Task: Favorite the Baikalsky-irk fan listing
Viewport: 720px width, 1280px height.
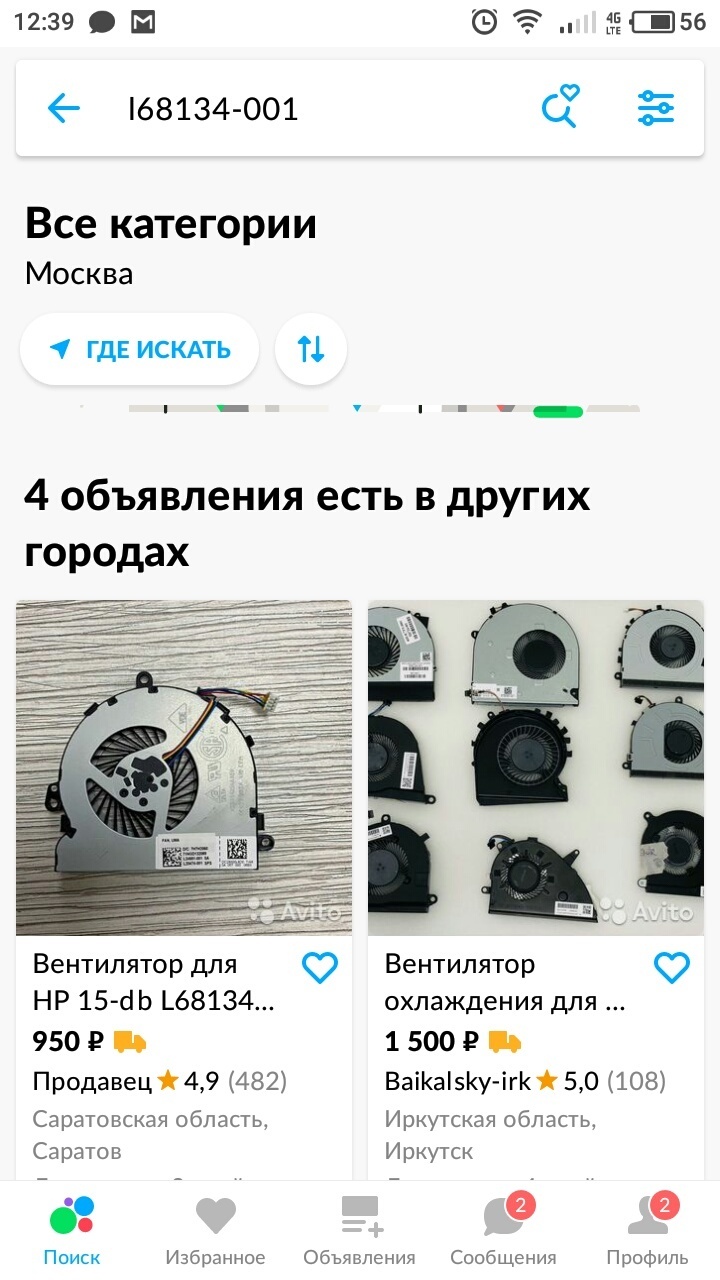Action: coord(672,967)
